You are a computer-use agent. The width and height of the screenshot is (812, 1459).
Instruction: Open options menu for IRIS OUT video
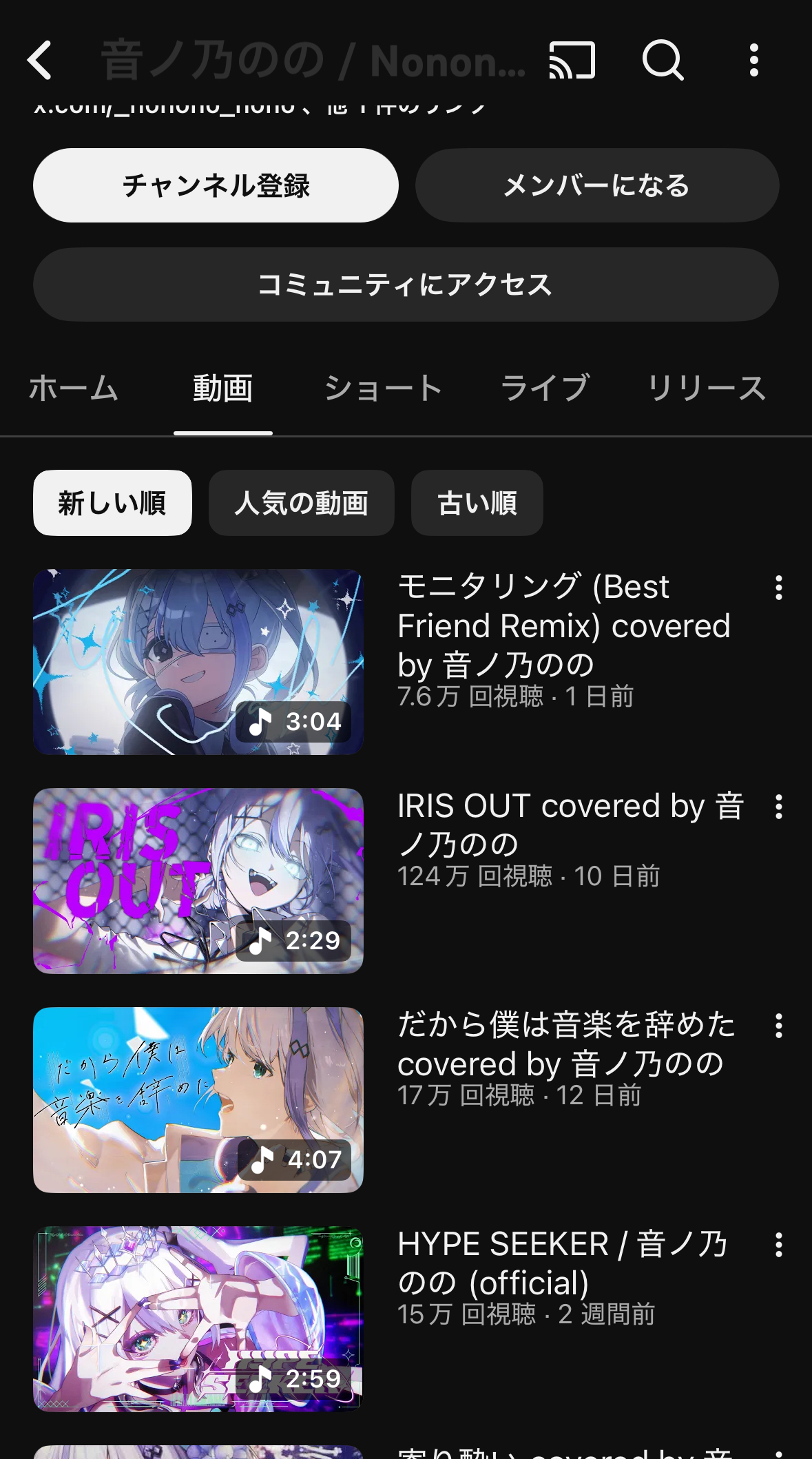779,807
